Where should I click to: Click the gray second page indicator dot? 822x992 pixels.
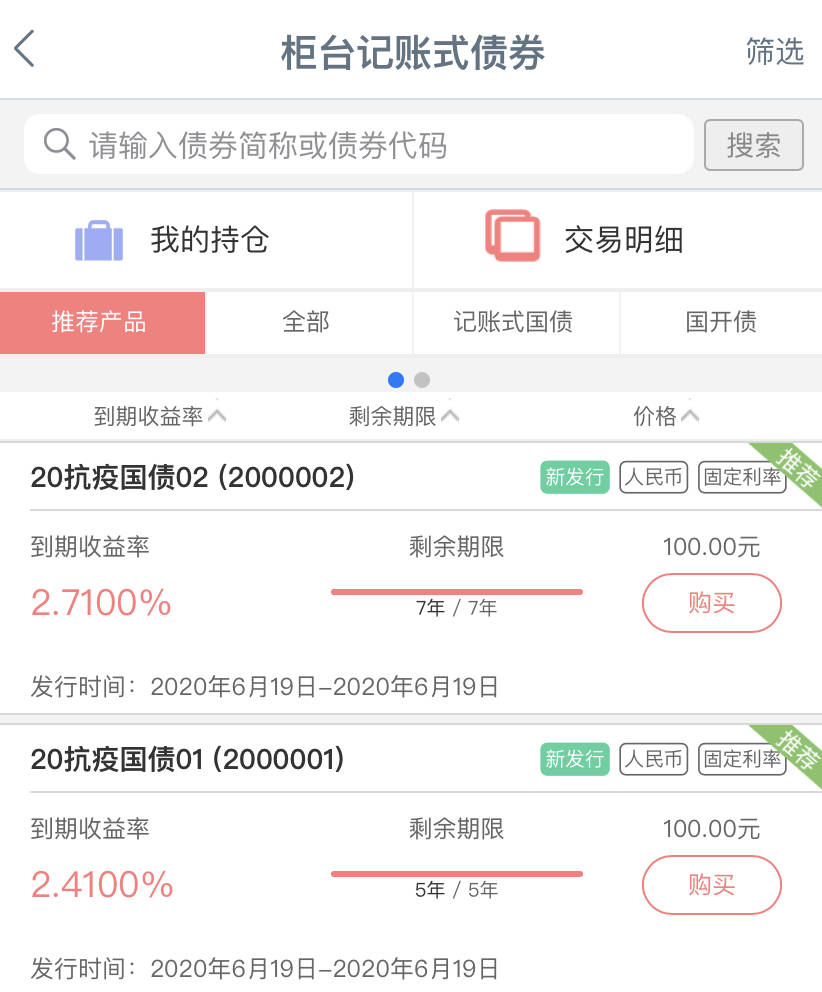point(421,380)
